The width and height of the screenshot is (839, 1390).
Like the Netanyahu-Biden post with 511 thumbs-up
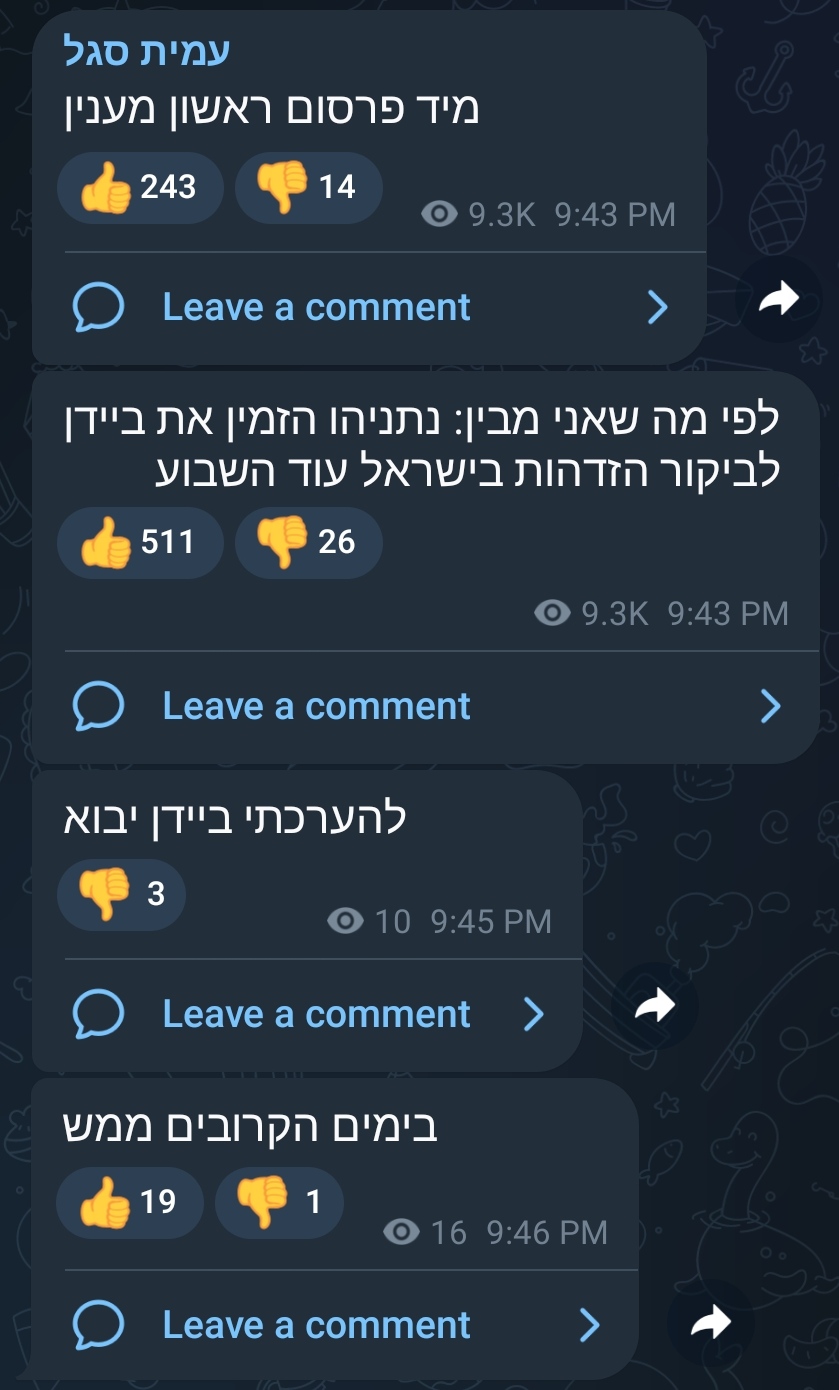coord(140,542)
